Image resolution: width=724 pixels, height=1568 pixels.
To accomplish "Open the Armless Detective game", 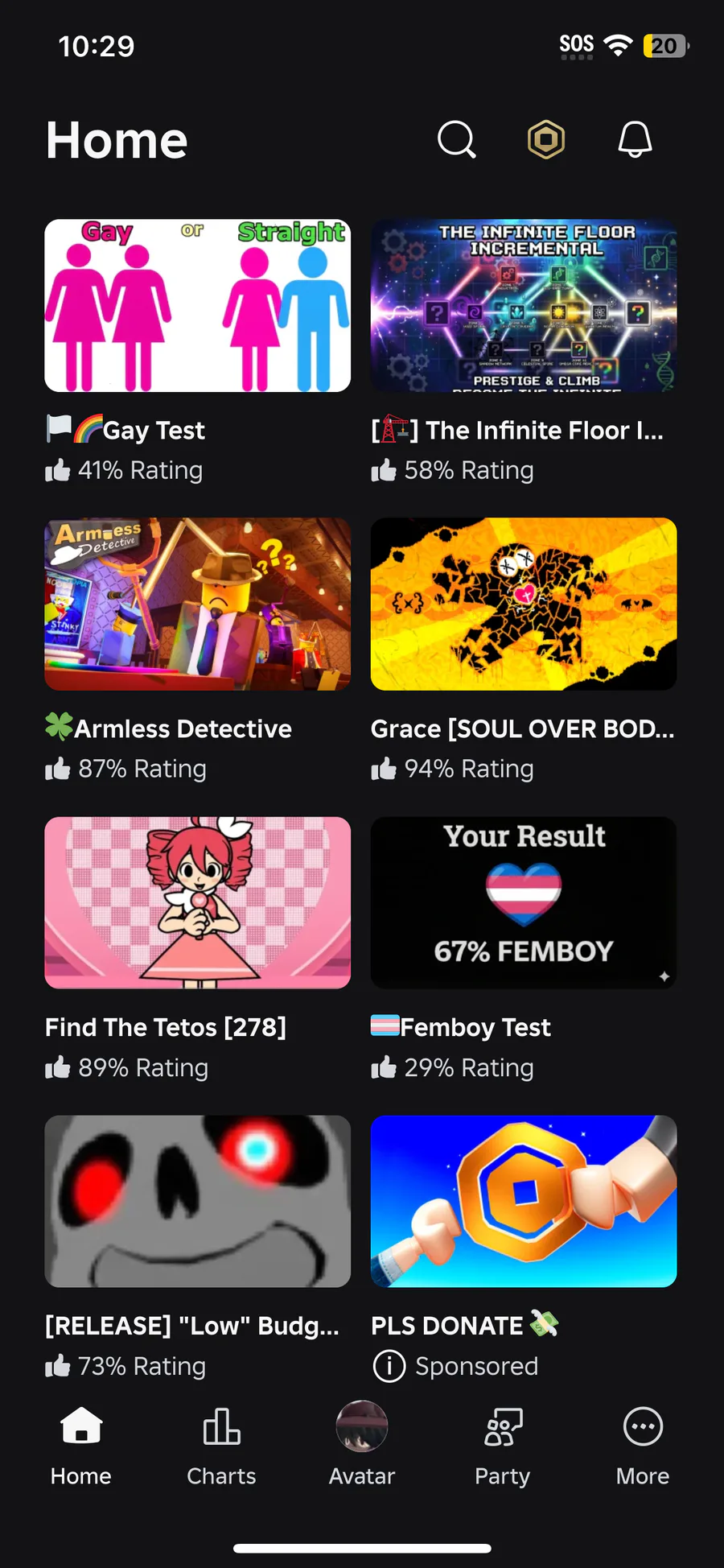I will coord(197,605).
